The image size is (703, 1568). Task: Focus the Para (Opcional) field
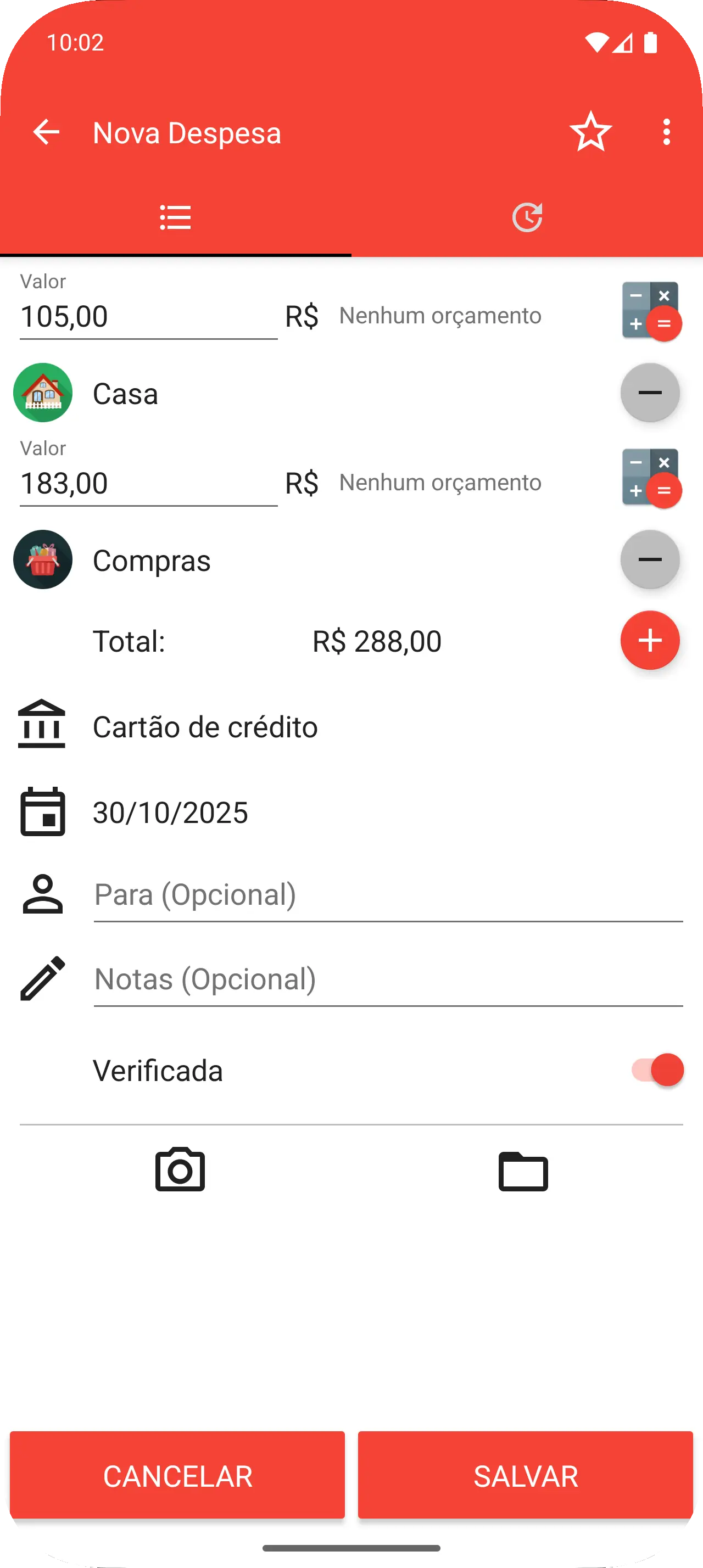(388, 895)
